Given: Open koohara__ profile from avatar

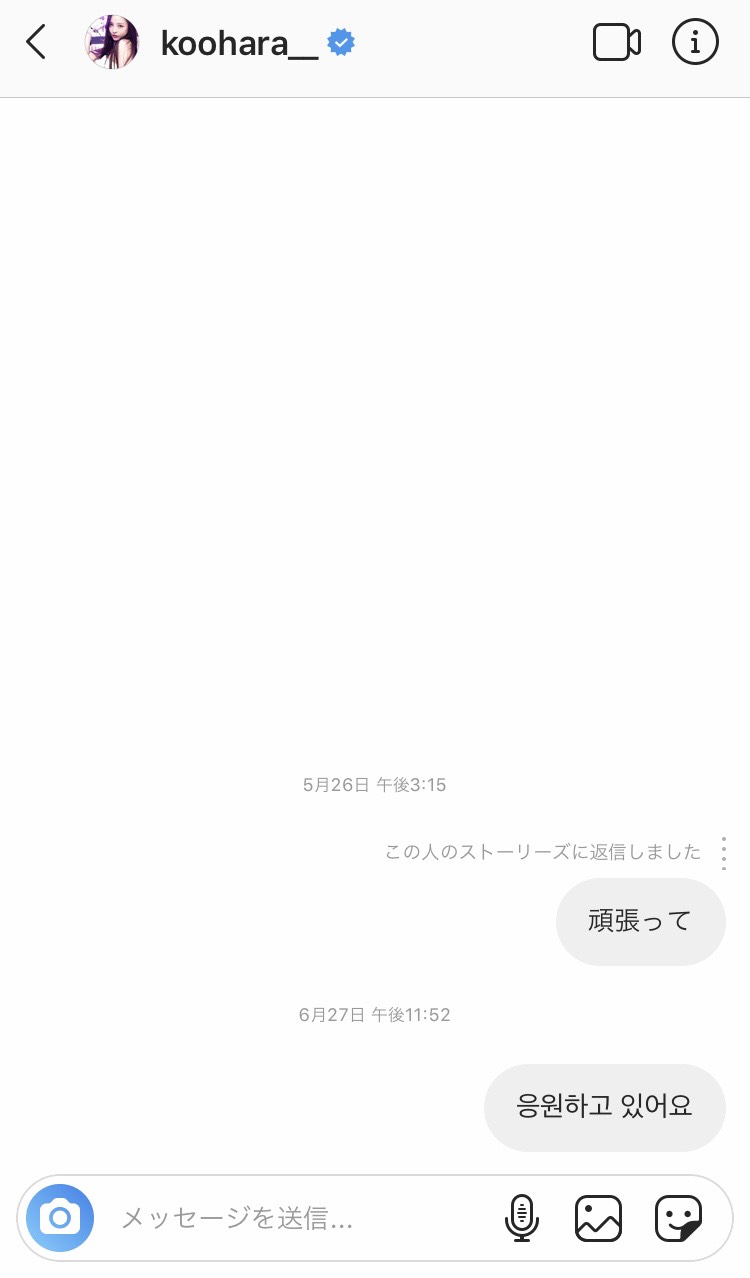Looking at the screenshot, I should (x=112, y=43).
